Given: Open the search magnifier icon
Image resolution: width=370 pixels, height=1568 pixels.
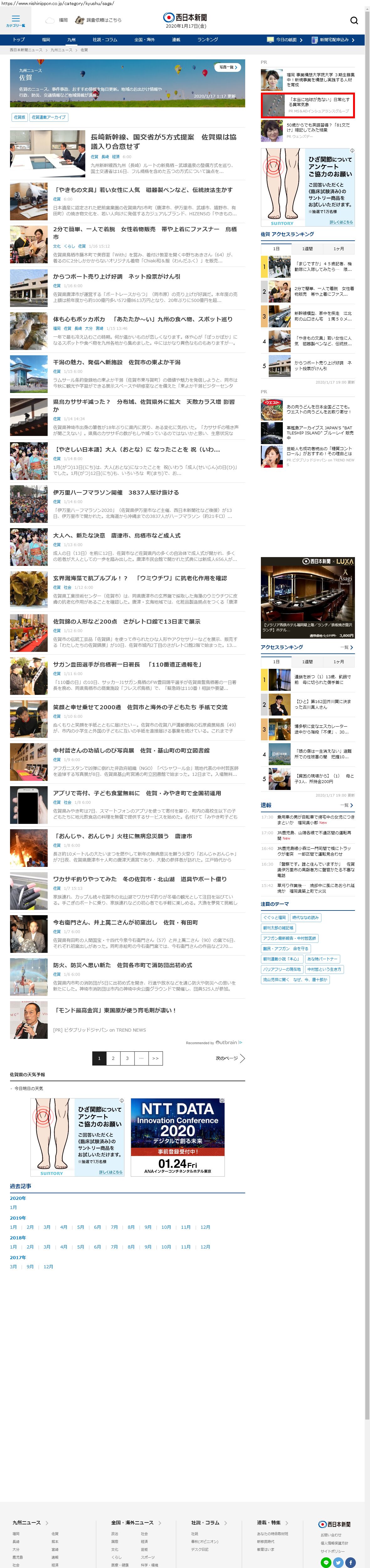Looking at the screenshot, I should pyautogui.click(x=354, y=21).
